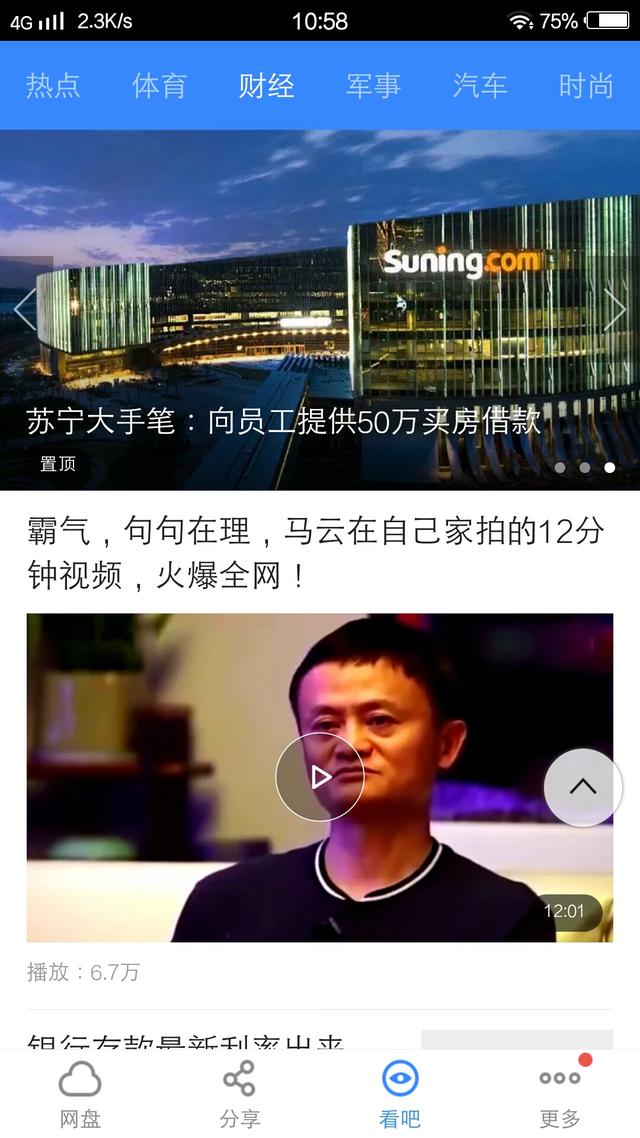
Task: Select the 看吧 tab
Action: 400,1093
